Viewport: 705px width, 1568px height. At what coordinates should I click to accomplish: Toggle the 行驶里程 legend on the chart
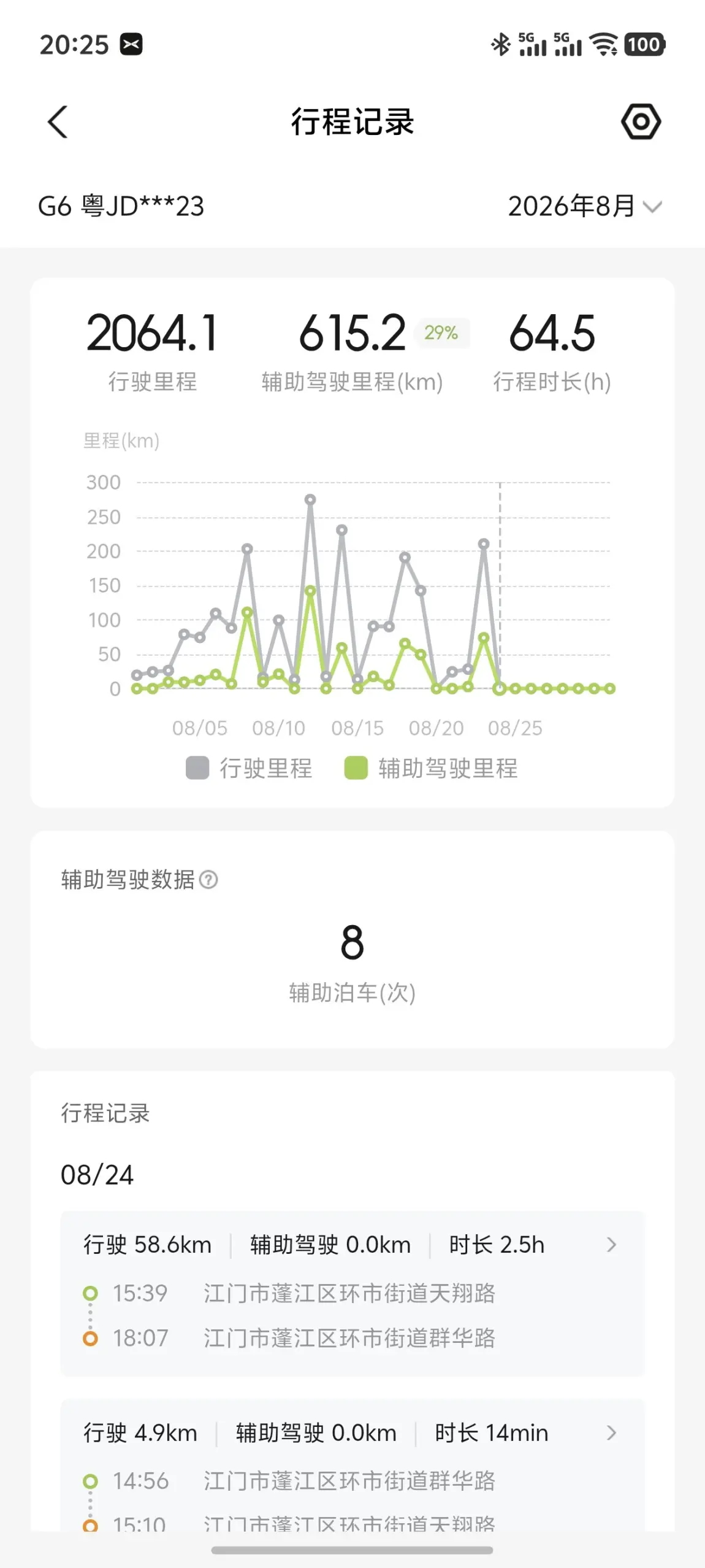249,768
